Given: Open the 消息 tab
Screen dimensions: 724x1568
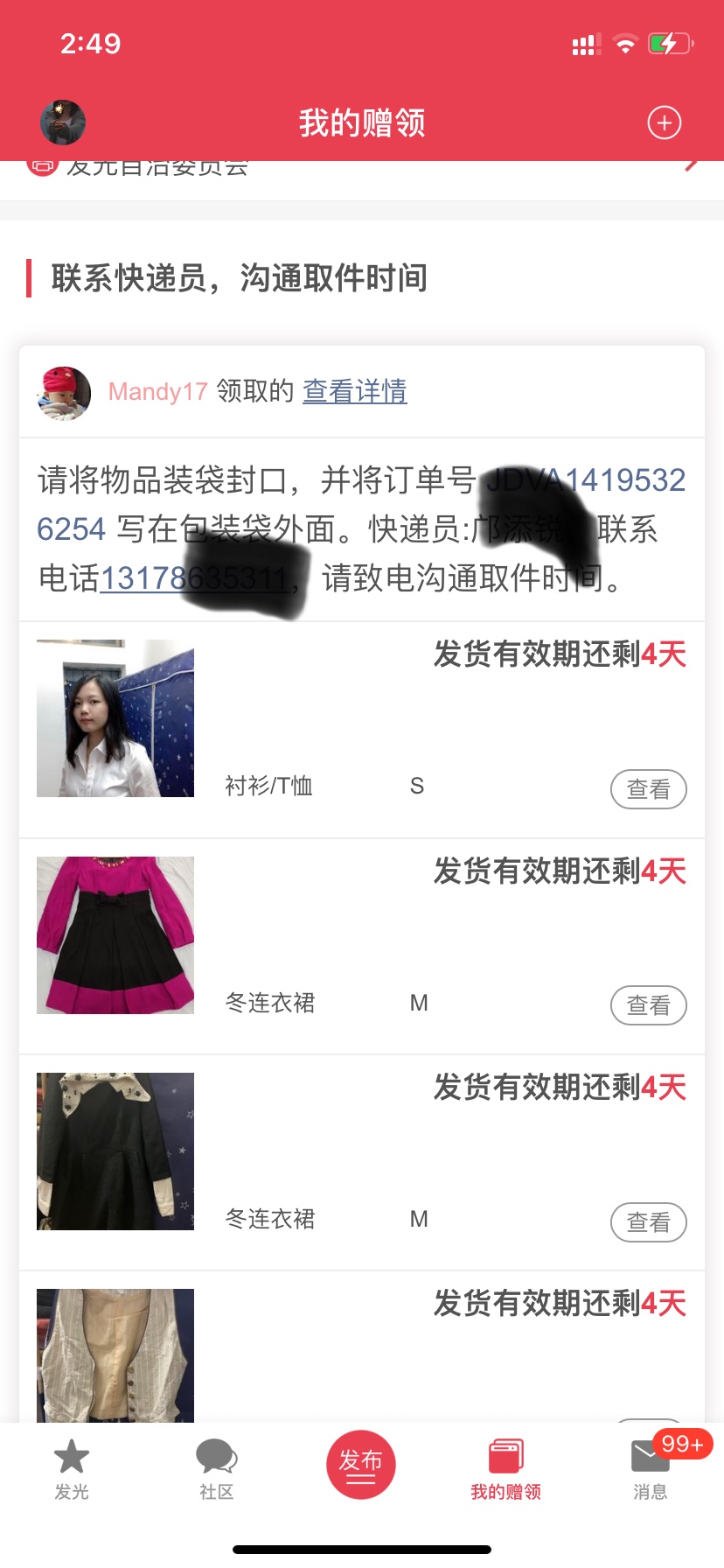Looking at the screenshot, I should click(651, 1470).
